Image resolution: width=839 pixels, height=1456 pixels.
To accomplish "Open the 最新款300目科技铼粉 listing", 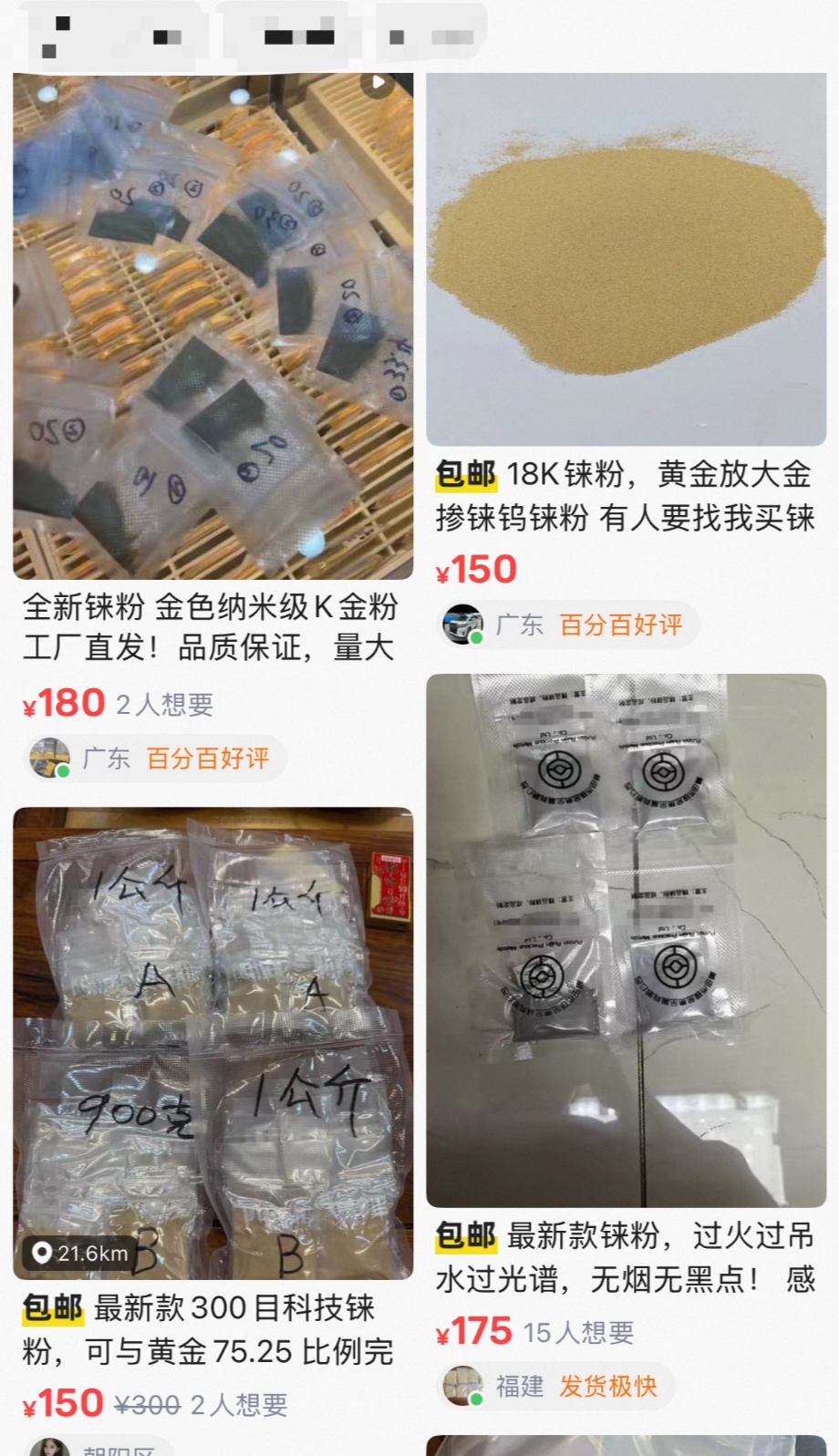I will [212, 1044].
